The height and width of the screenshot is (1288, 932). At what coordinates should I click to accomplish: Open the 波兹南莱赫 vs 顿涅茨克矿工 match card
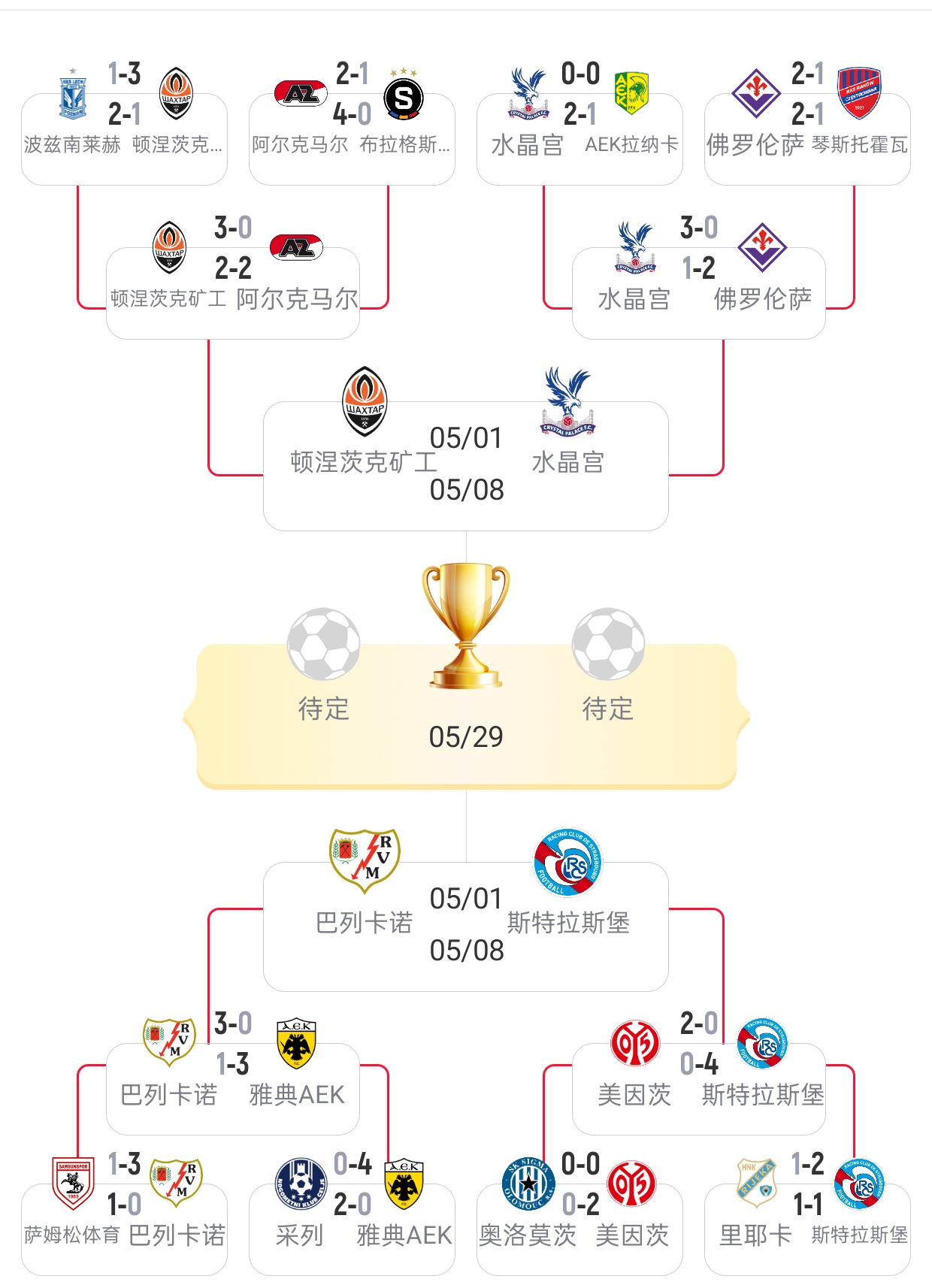[x=124, y=139]
